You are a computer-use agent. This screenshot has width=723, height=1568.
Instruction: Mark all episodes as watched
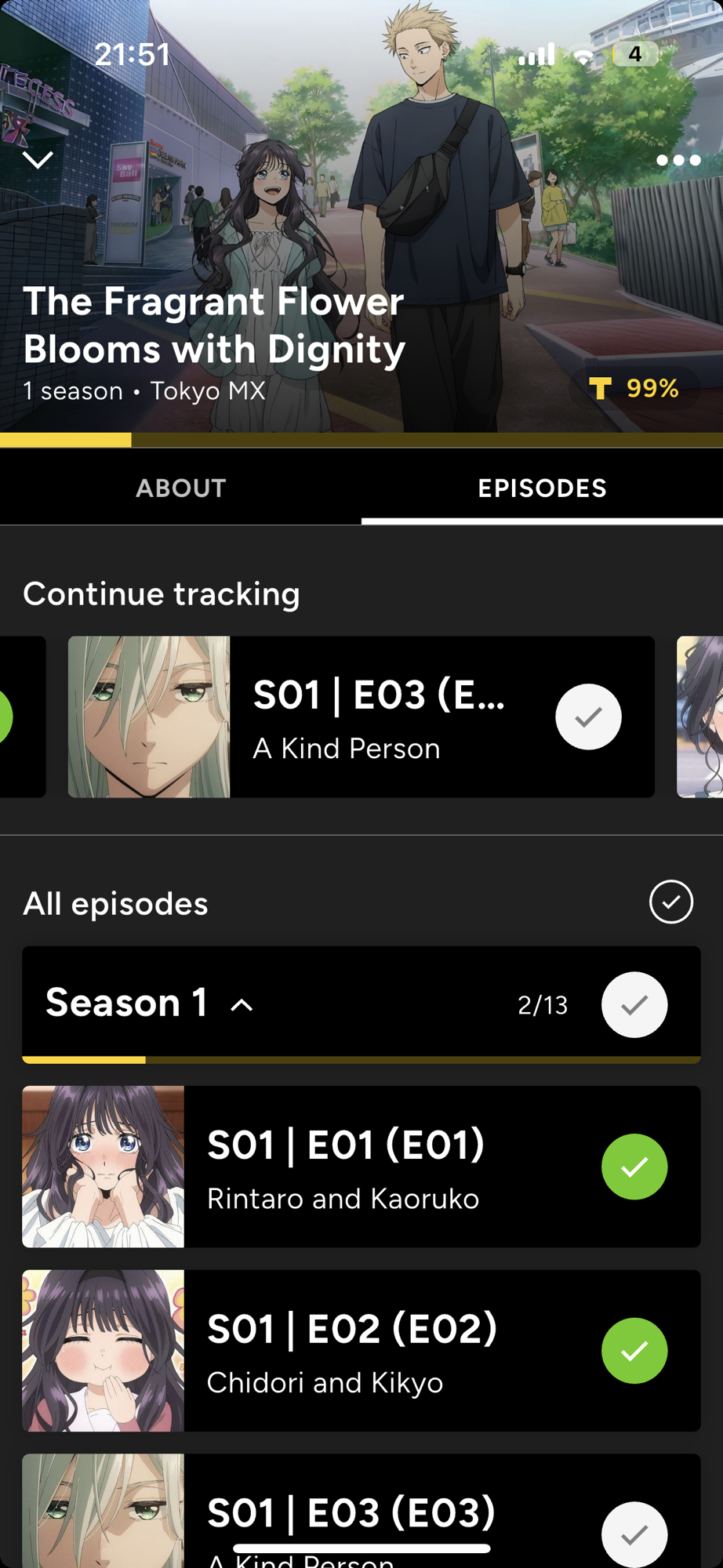(x=670, y=902)
